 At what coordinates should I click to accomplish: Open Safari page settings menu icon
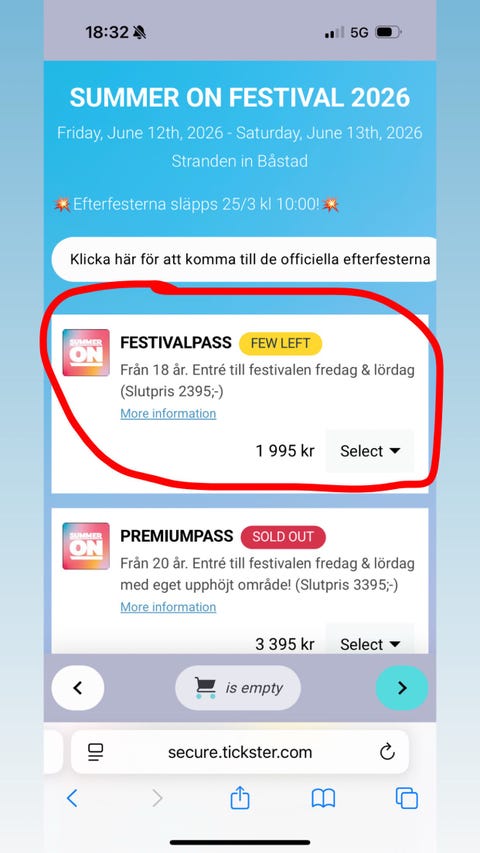pyautogui.click(x=96, y=752)
